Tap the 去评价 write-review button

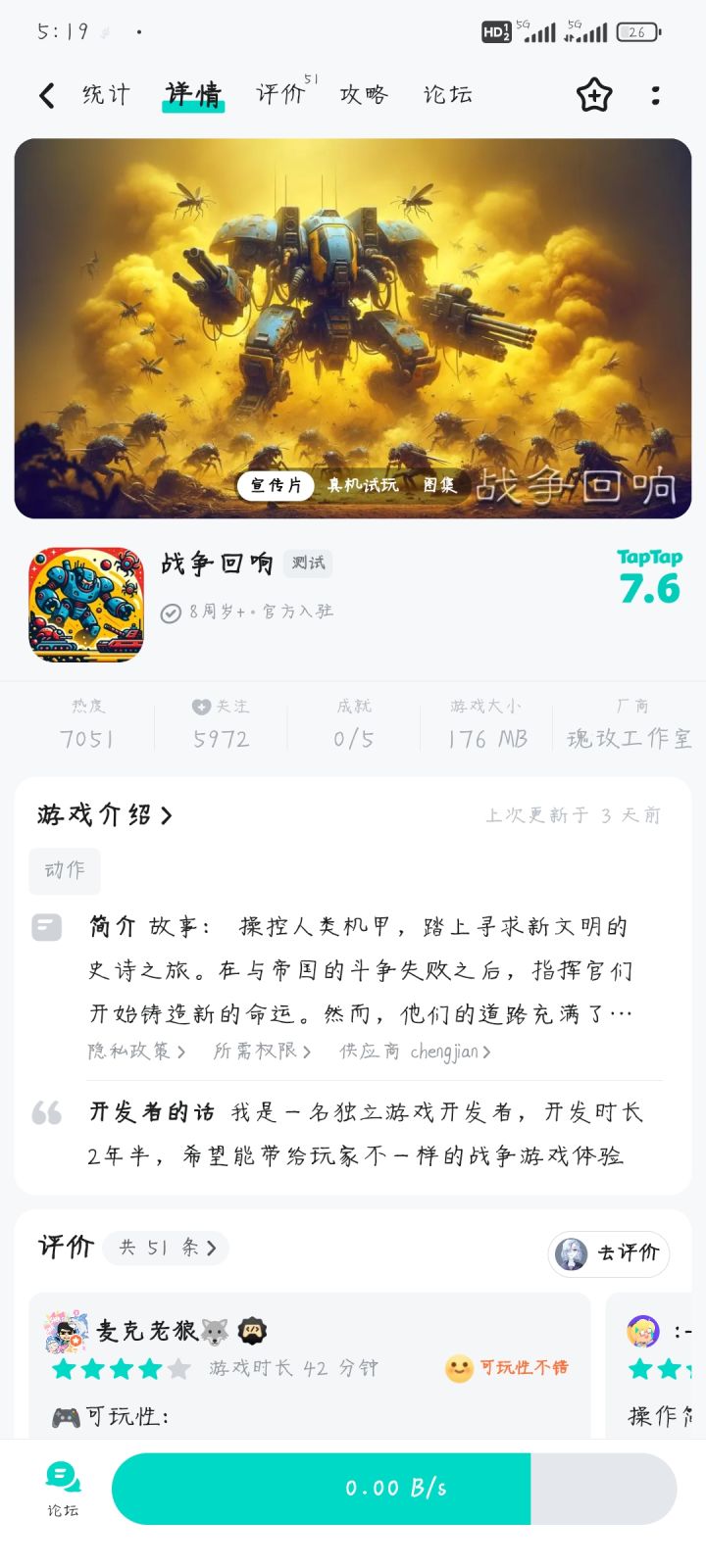(x=608, y=1253)
